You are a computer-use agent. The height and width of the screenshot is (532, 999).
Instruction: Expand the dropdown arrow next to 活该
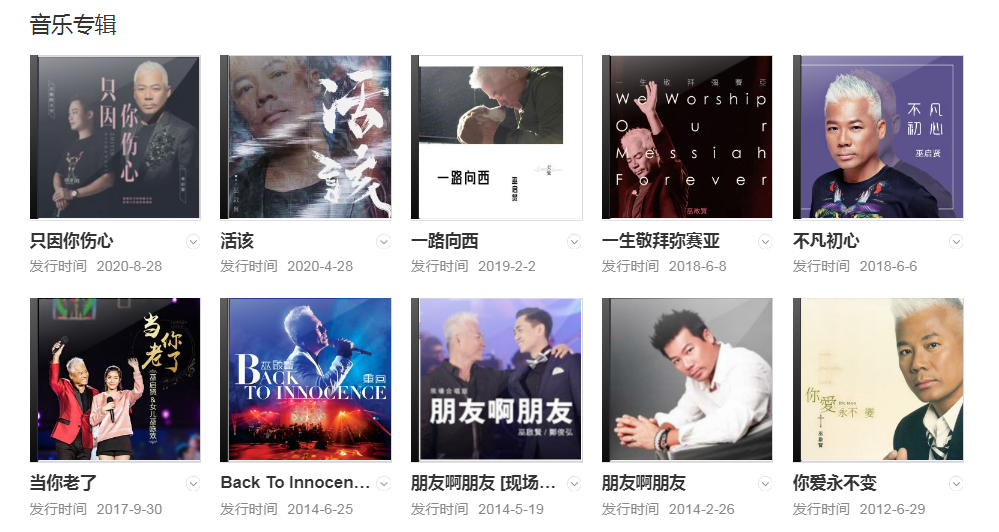tap(383, 242)
